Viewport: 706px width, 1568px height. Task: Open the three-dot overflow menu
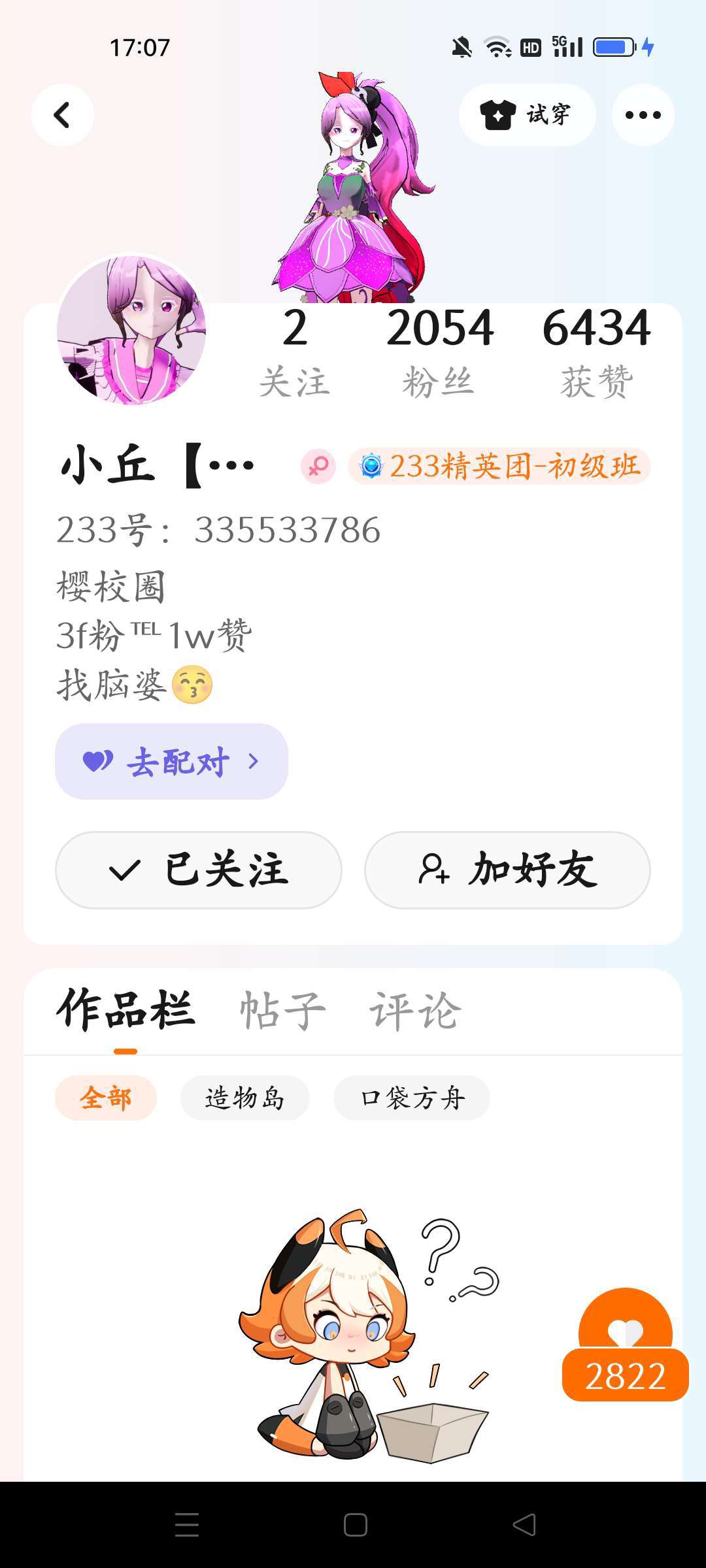coord(643,115)
